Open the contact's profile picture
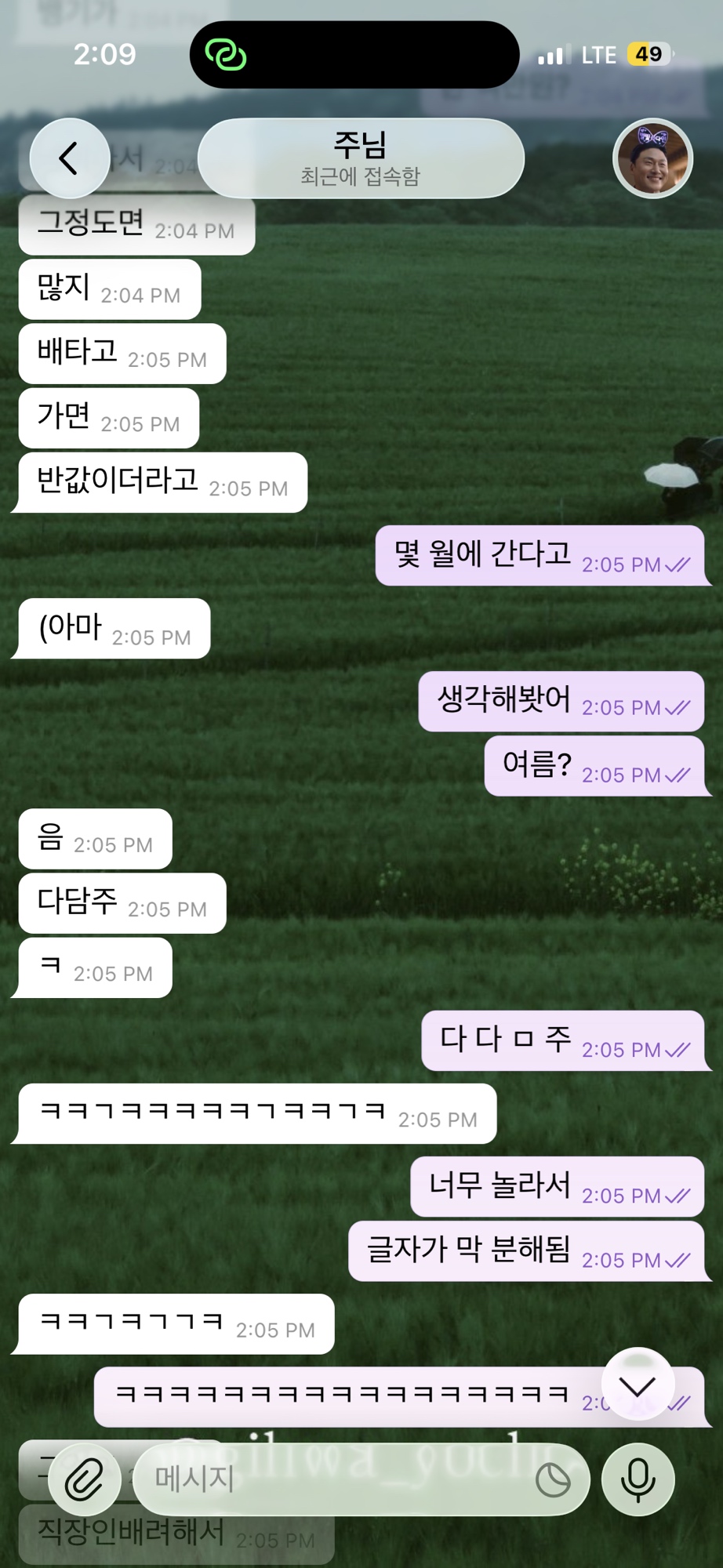 [x=652, y=159]
